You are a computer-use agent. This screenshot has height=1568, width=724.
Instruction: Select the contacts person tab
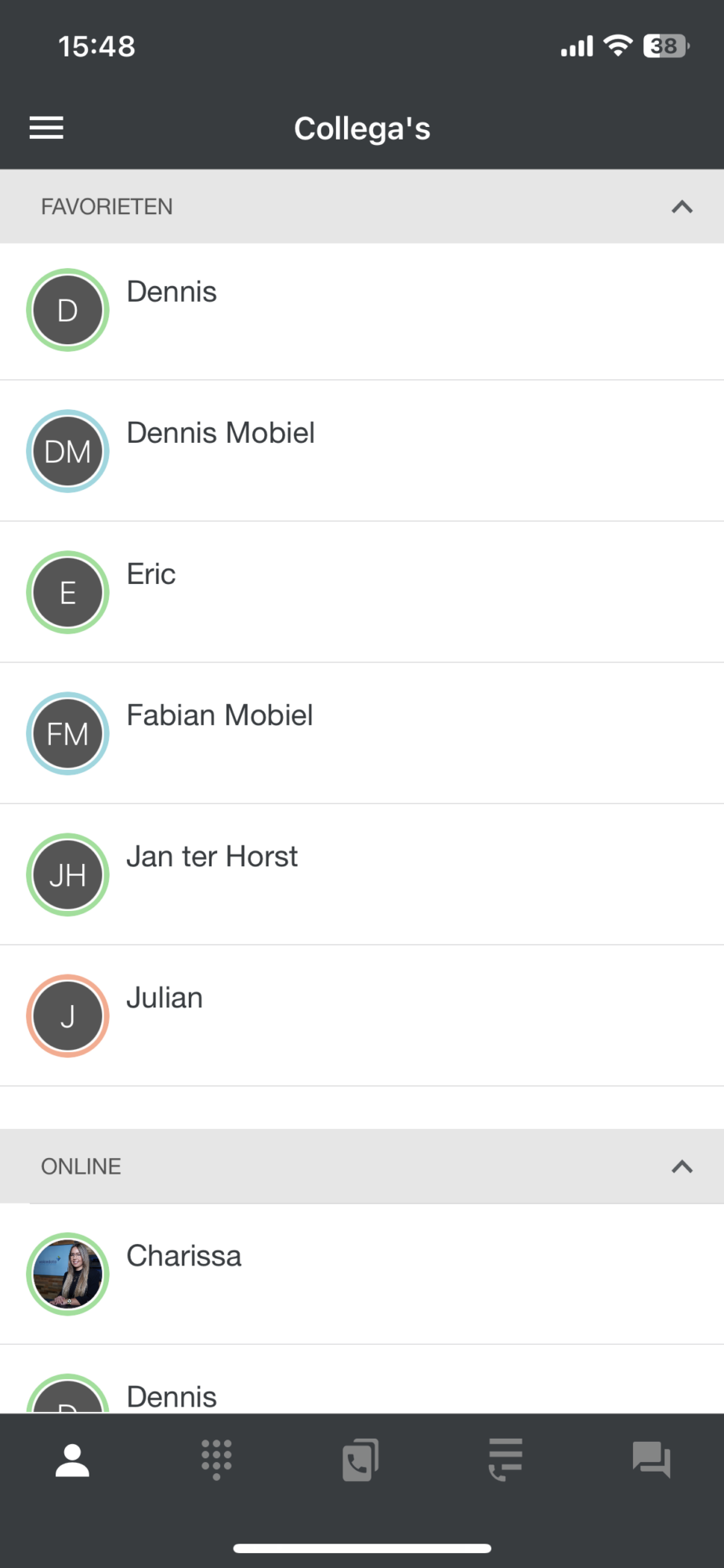click(72, 1460)
